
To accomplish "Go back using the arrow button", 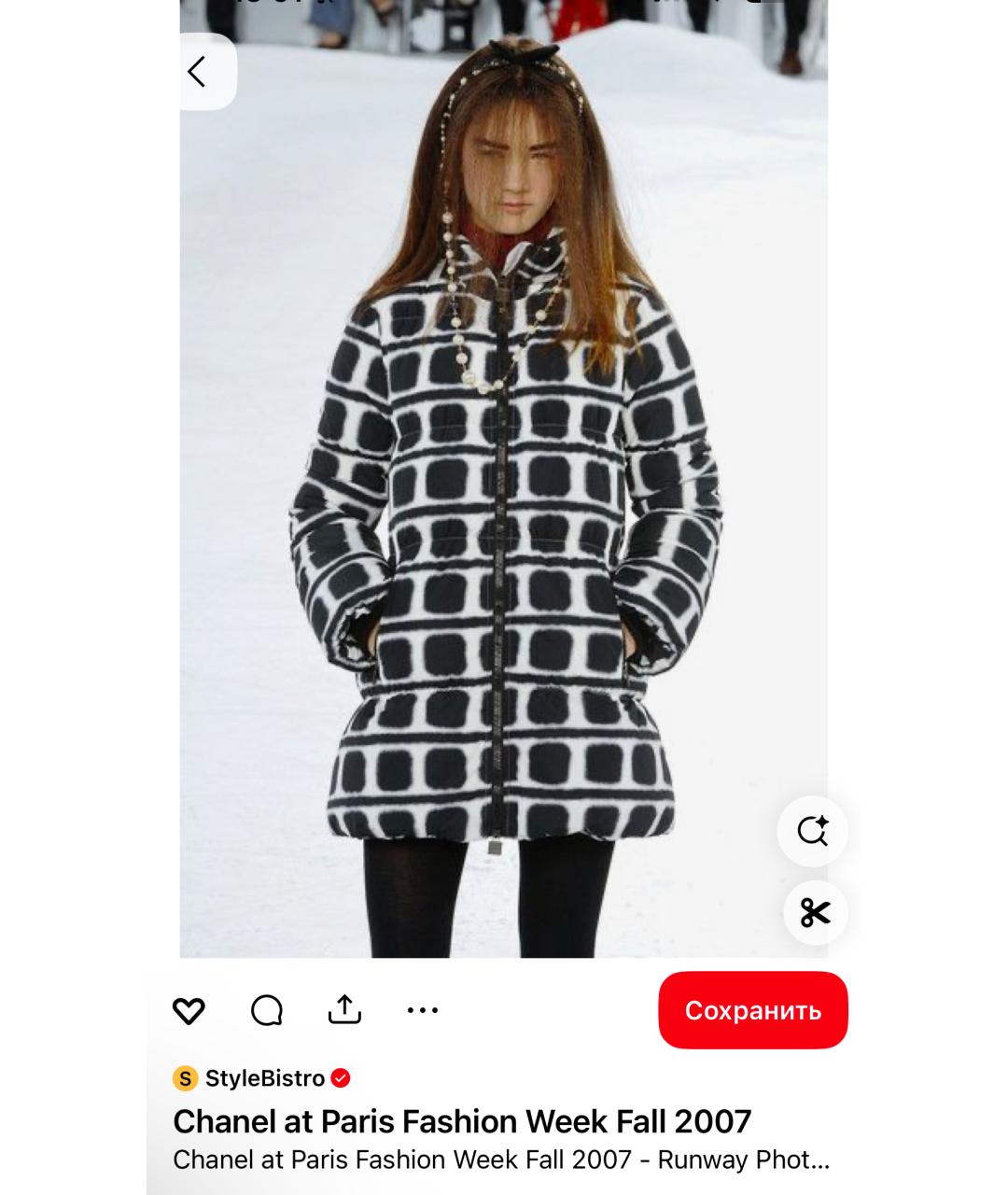I will click(198, 72).
